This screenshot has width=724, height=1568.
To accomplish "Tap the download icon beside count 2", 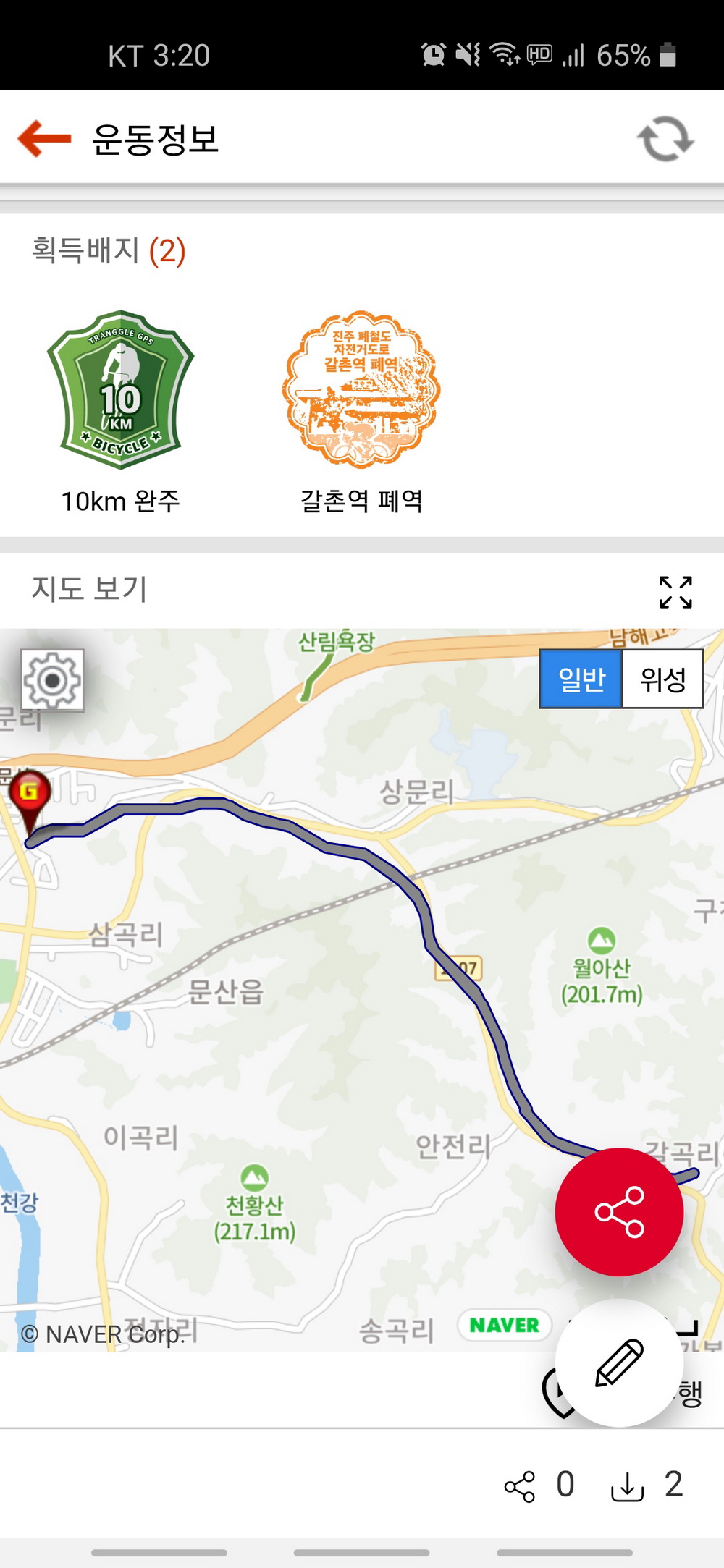I will coord(627,1486).
